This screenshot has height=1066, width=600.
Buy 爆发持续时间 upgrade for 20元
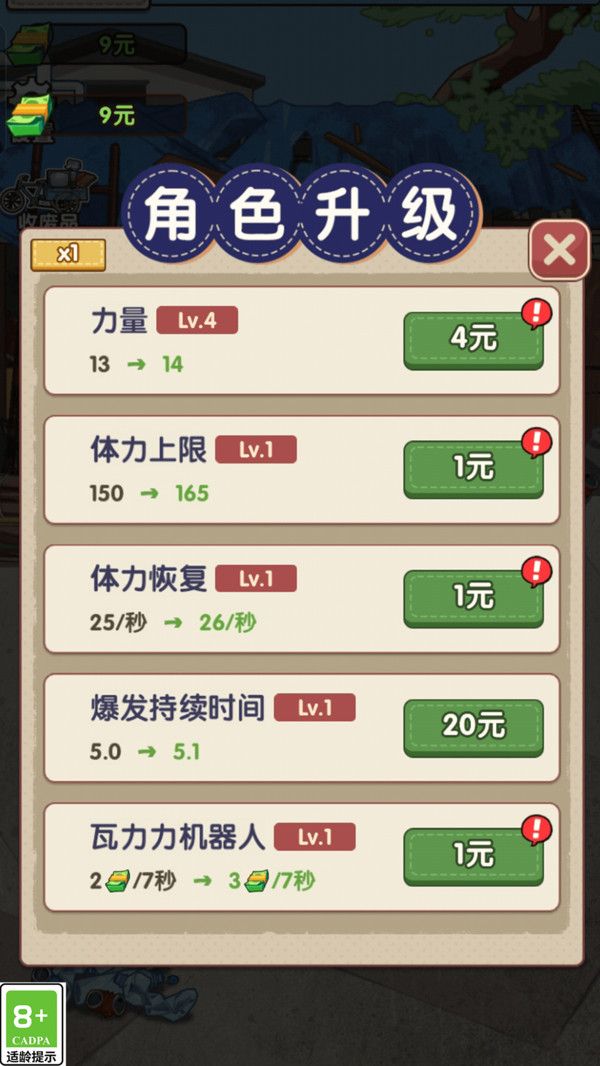473,726
